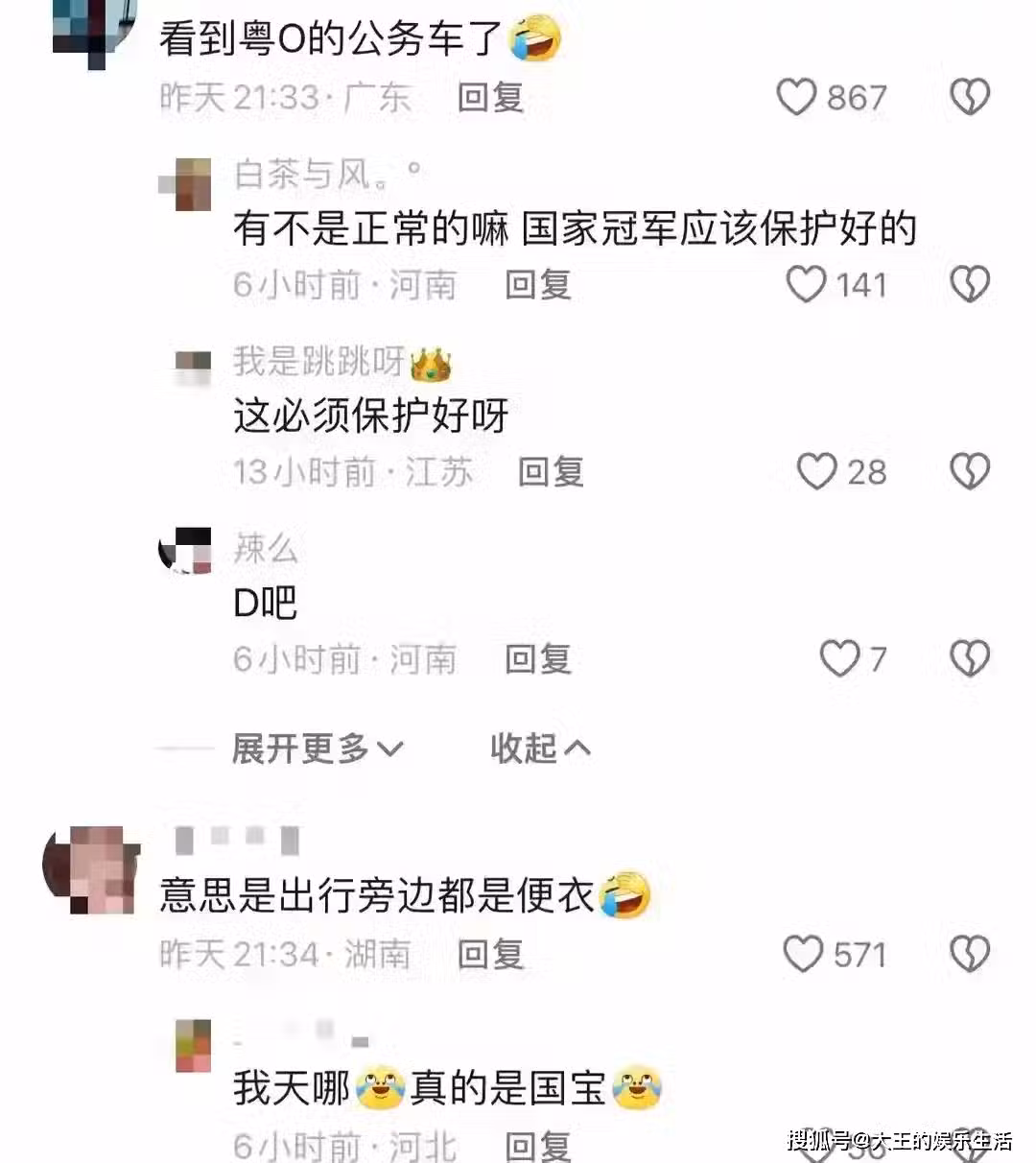The width and height of the screenshot is (1036, 1163).
Task: Dislike the comment 意思是出行旁边都是便衣
Action: click(x=969, y=954)
